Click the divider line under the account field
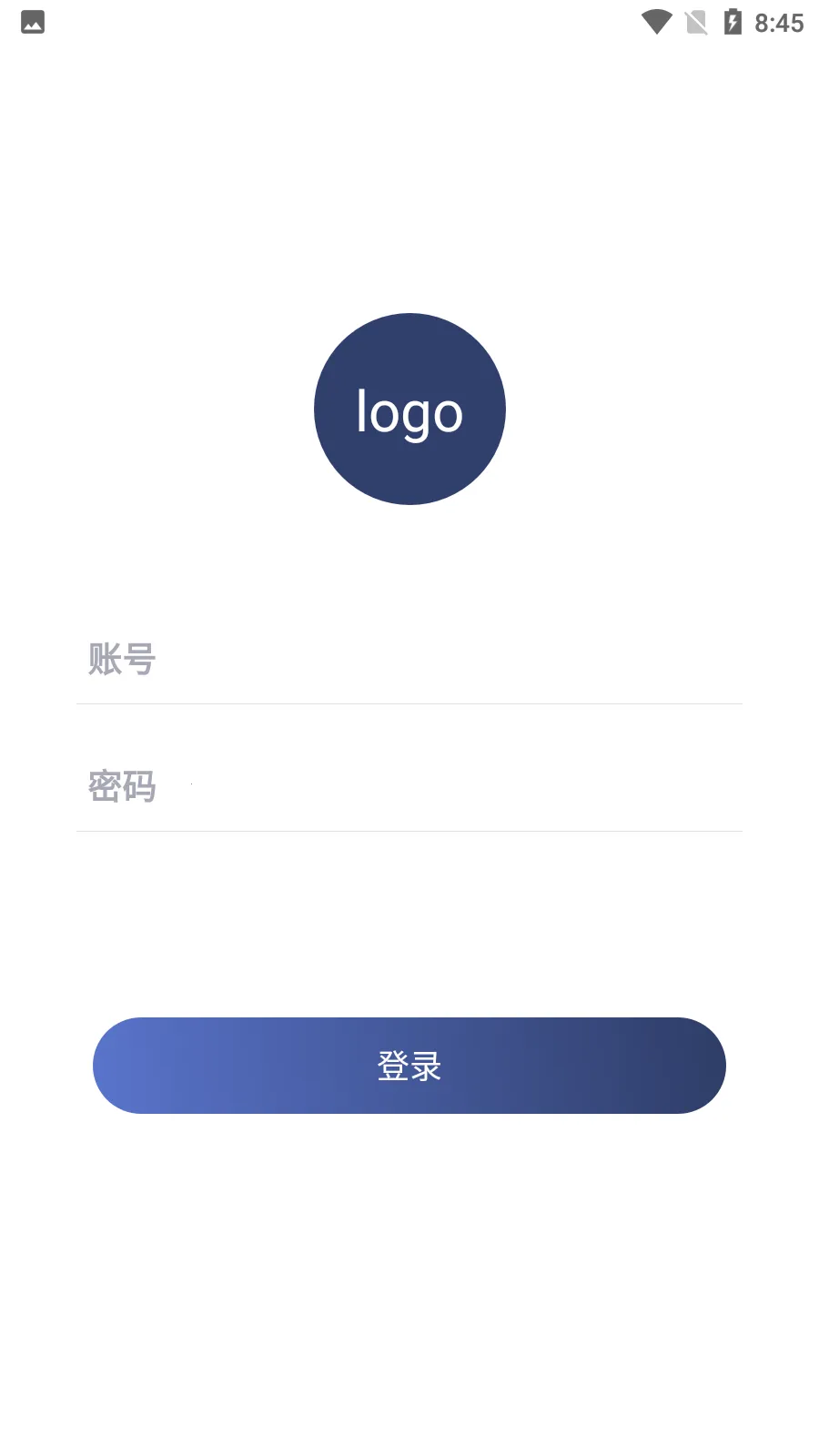Image resolution: width=819 pixels, height=1456 pixels. (x=409, y=704)
